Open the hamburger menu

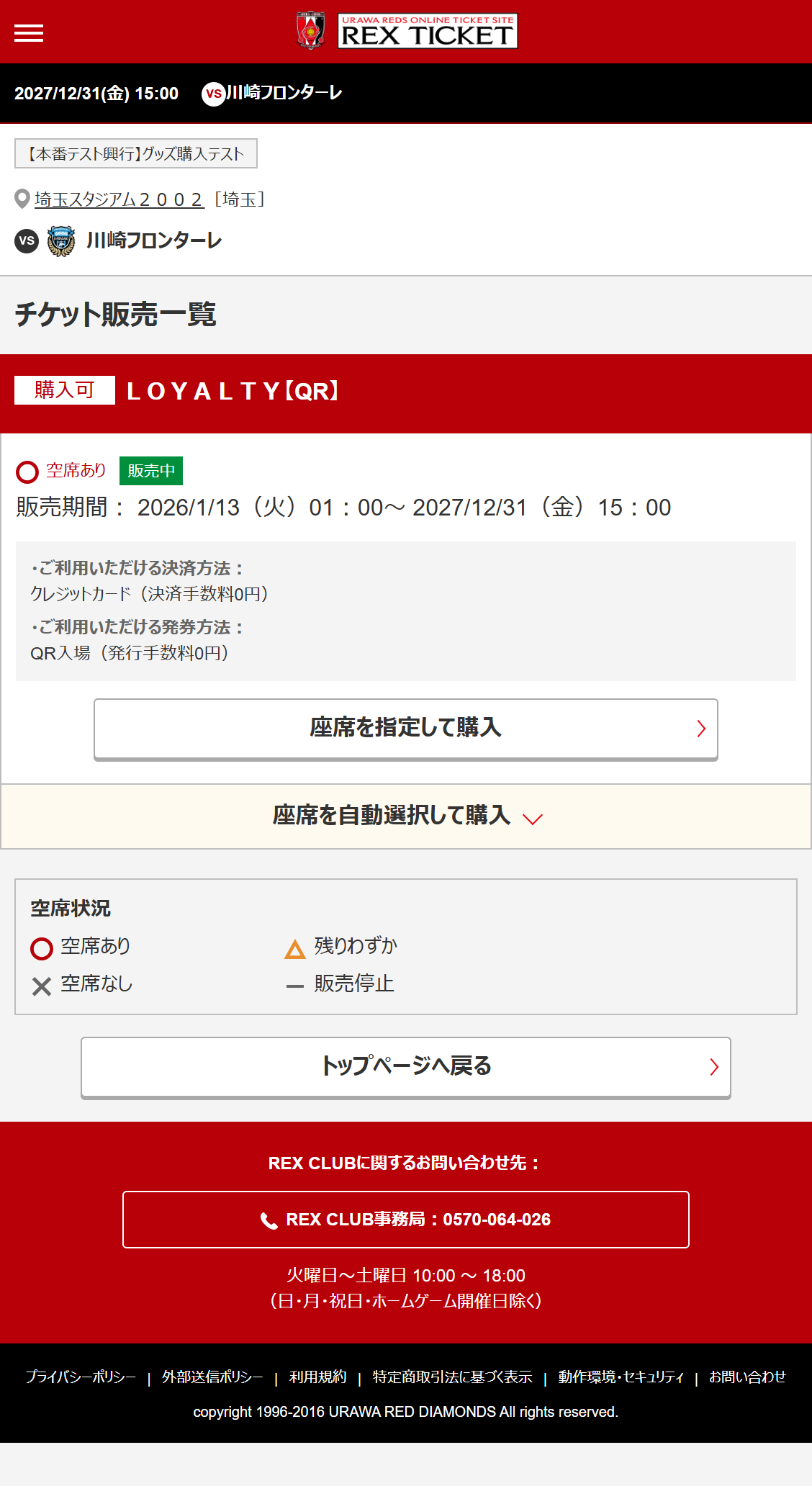(29, 32)
